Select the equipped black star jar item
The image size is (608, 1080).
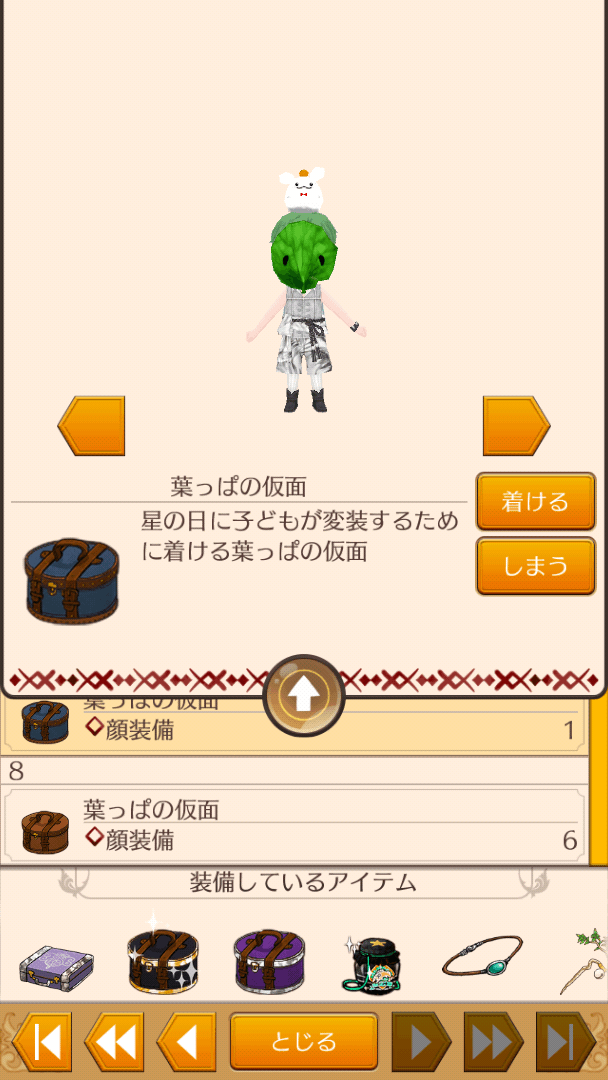click(373, 964)
